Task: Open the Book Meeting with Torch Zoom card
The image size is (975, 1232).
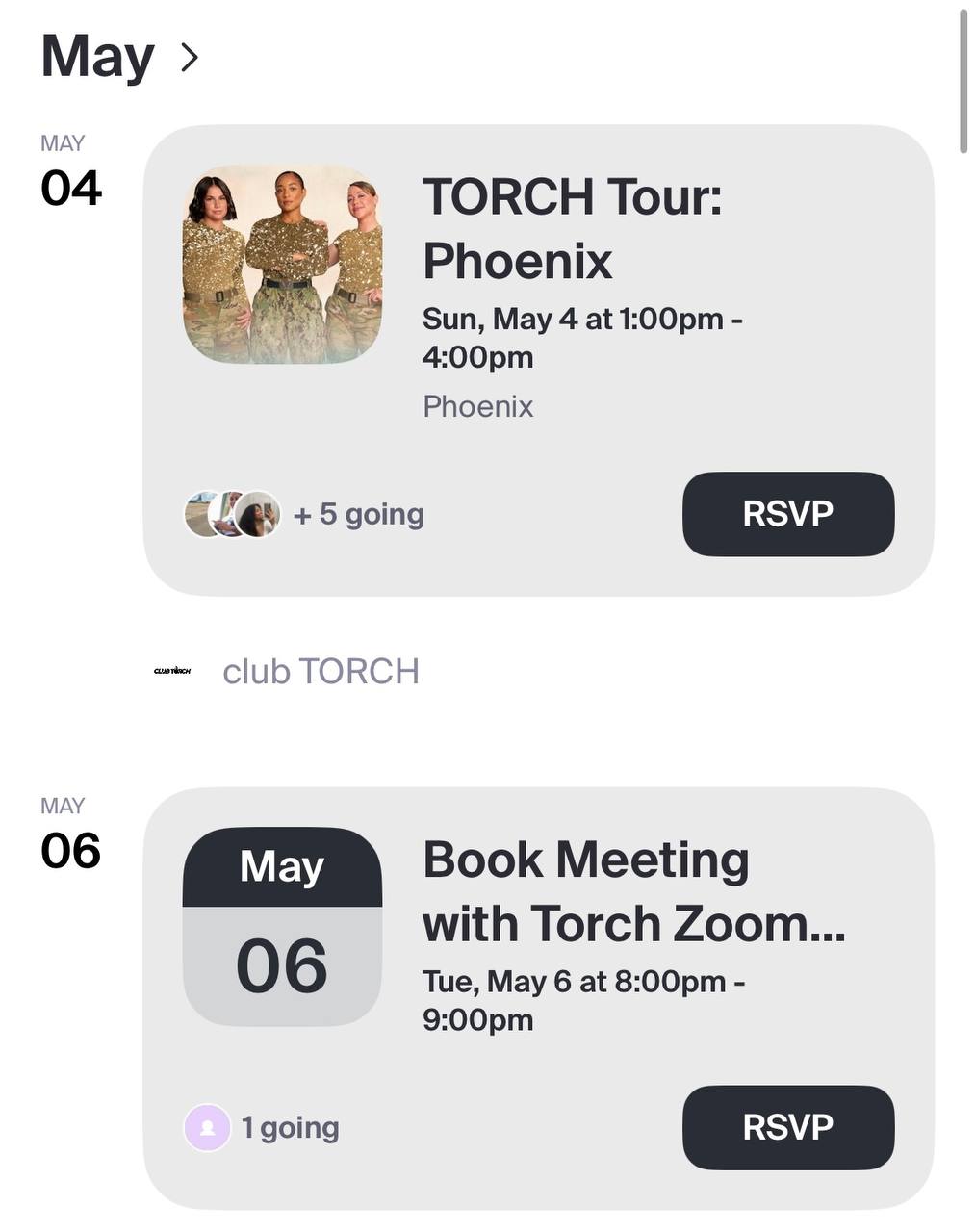Action: pos(632,891)
